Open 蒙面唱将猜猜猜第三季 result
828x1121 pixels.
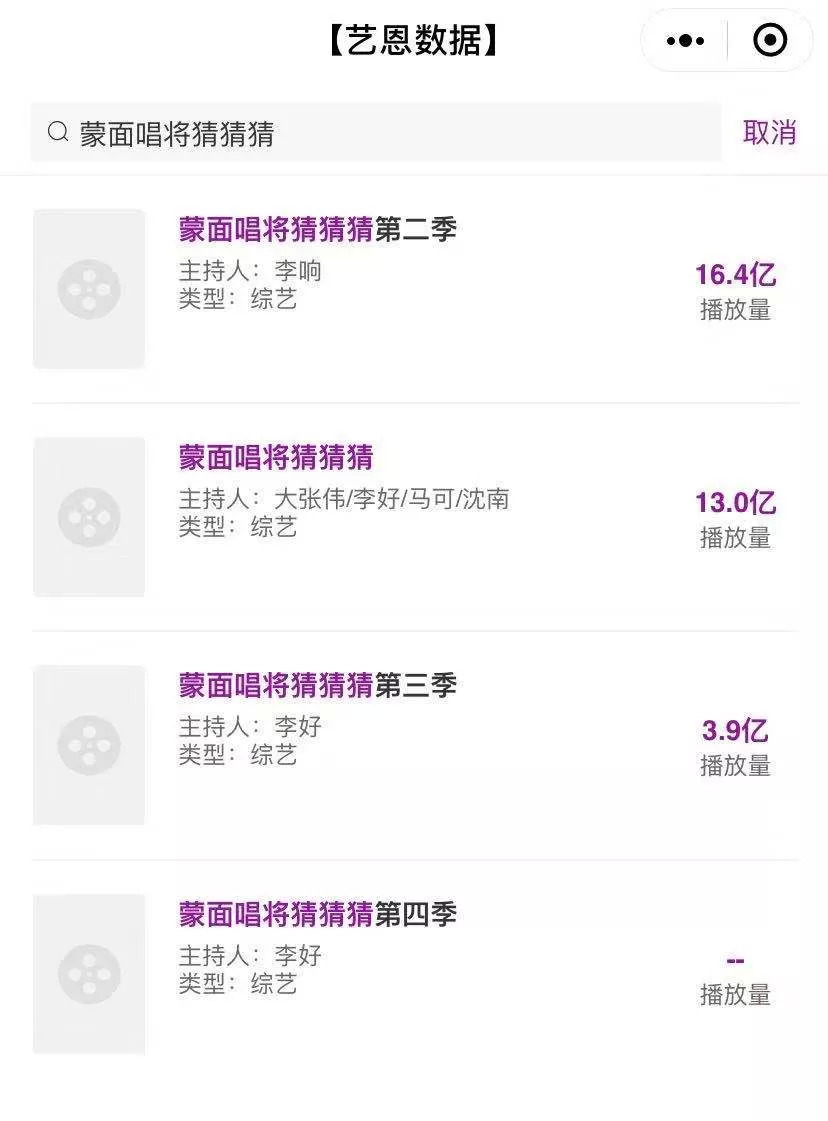pyautogui.click(x=318, y=686)
